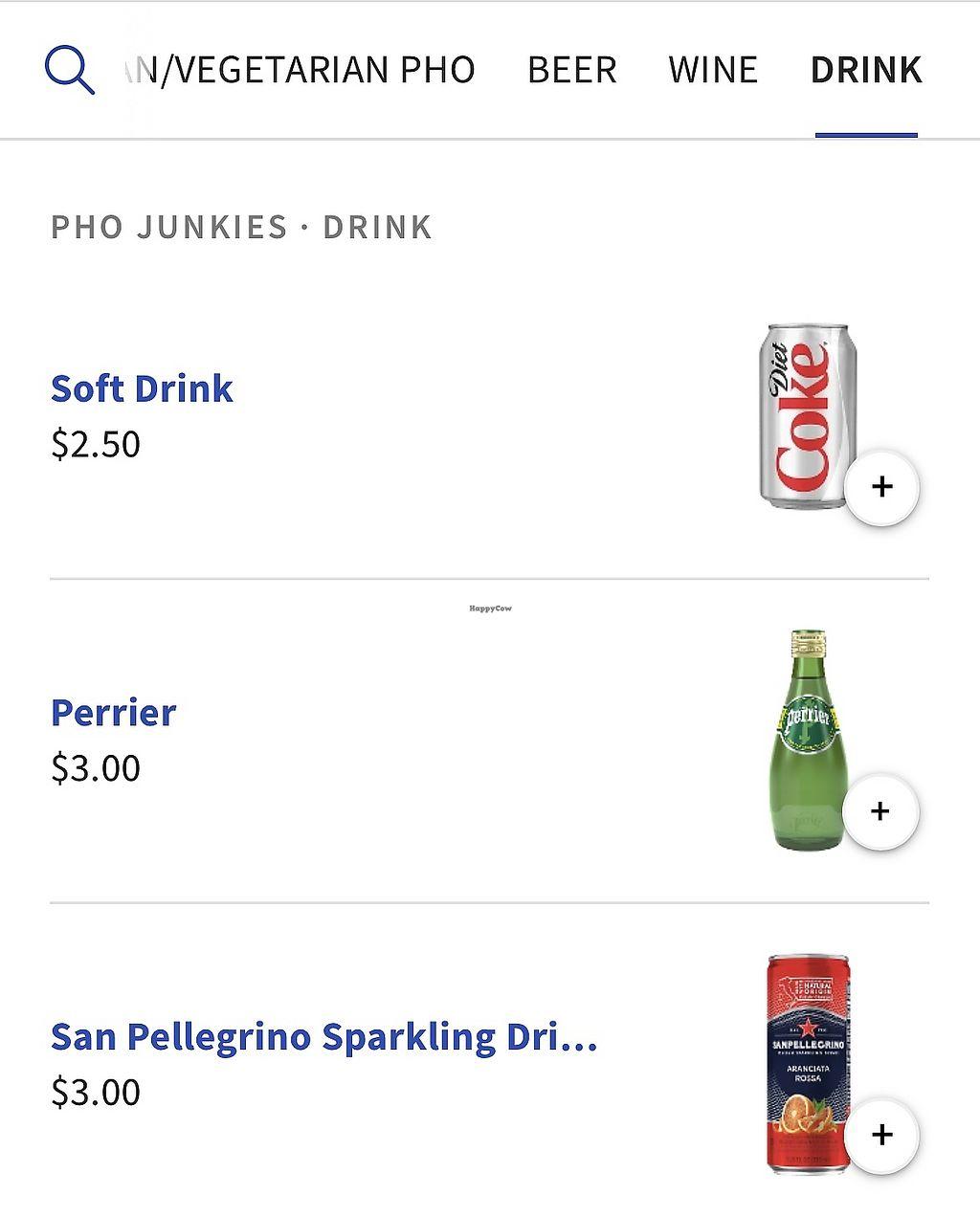This screenshot has height=1217, width=980.
Task: Add Perrier to the order
Action: coord(881,811)
